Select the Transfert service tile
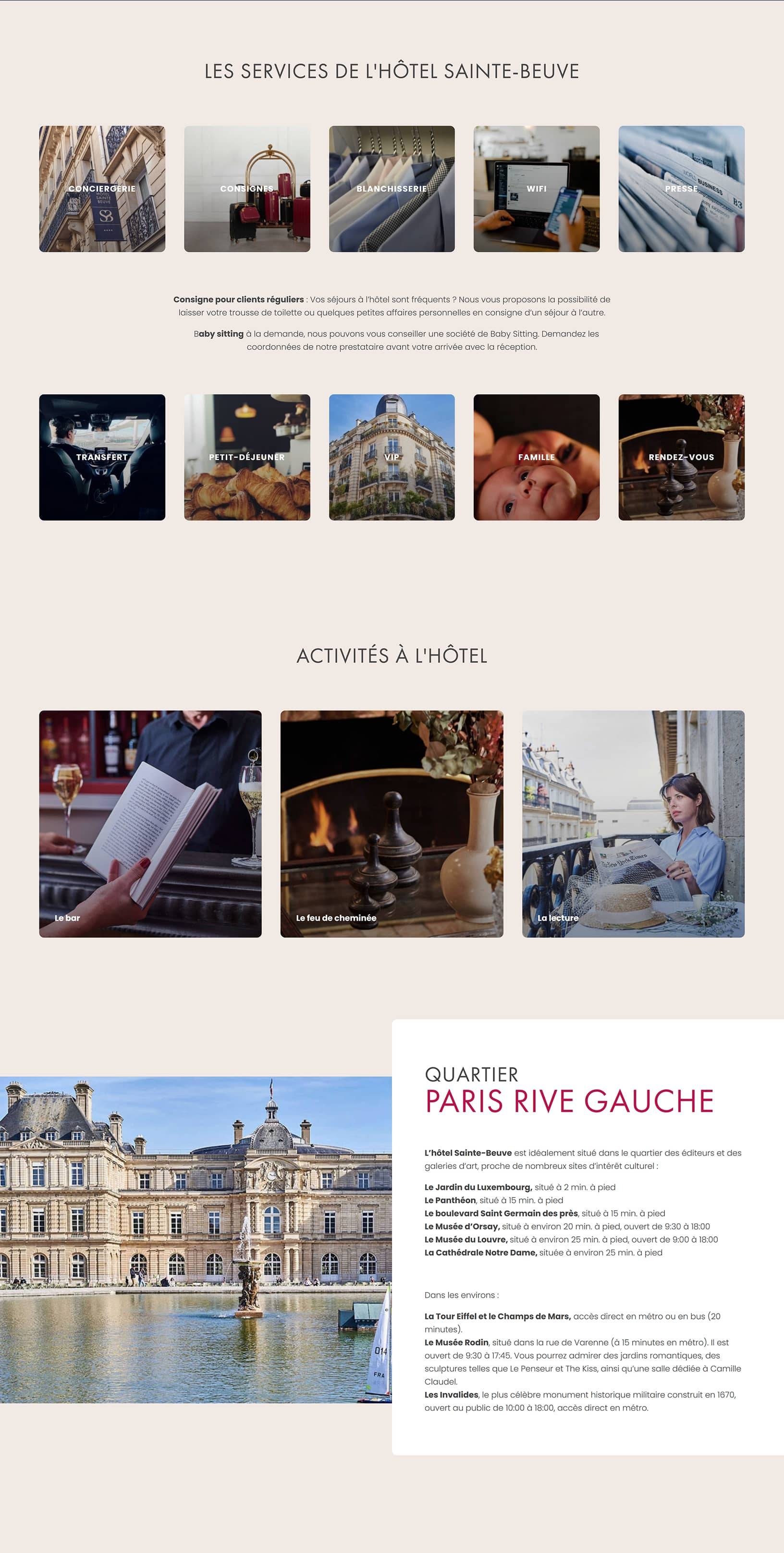 102,457
